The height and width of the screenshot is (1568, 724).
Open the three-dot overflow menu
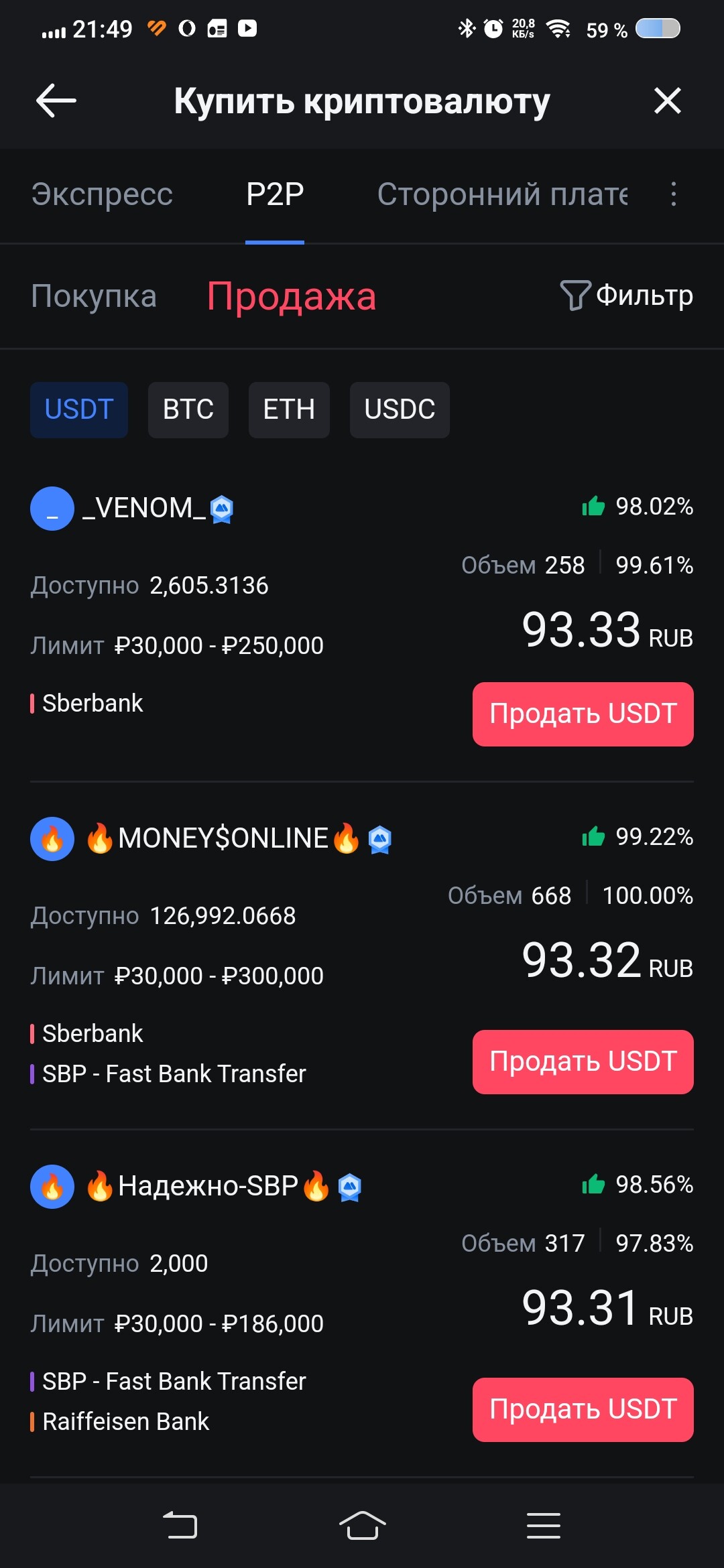674,194
